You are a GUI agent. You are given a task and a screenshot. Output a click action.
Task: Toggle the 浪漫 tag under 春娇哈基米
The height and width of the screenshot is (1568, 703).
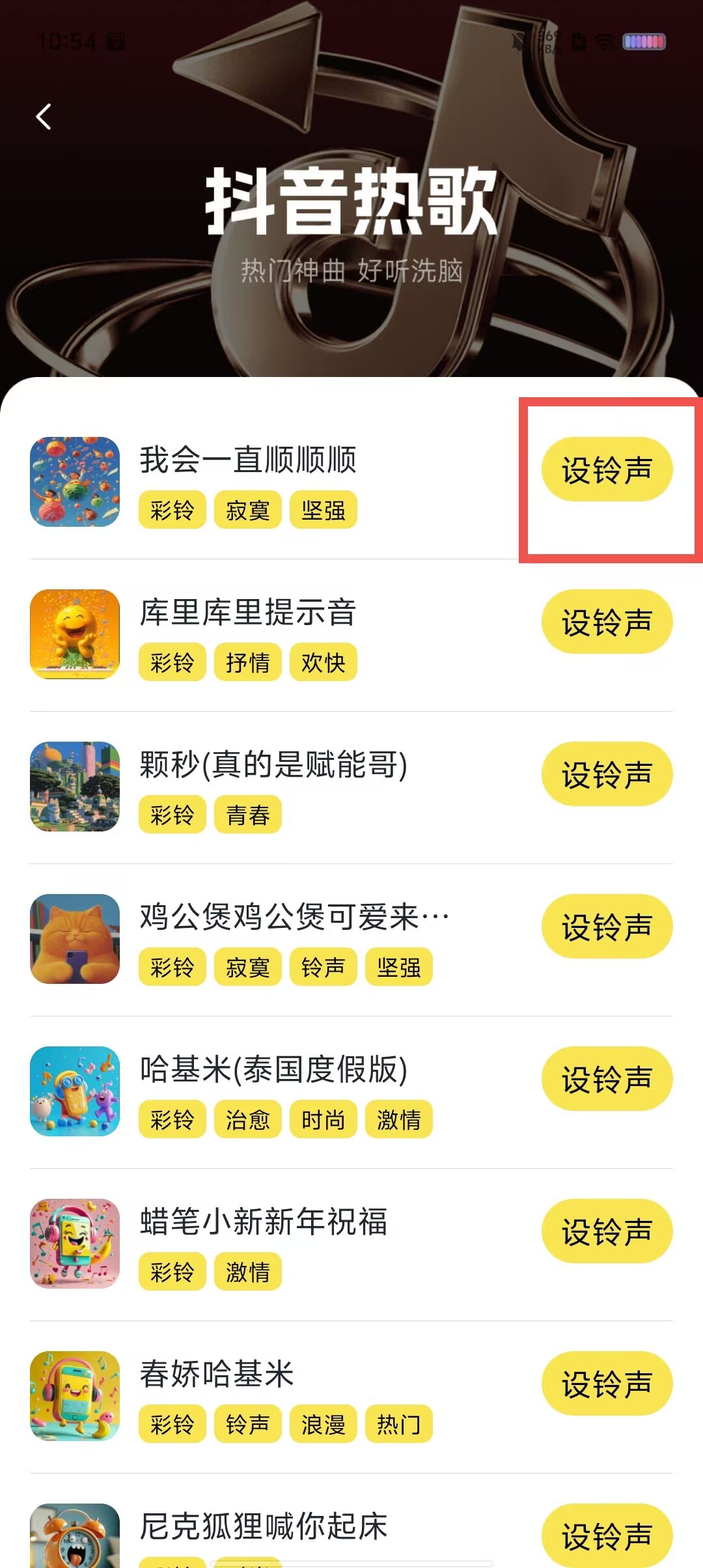[325, 1425]
